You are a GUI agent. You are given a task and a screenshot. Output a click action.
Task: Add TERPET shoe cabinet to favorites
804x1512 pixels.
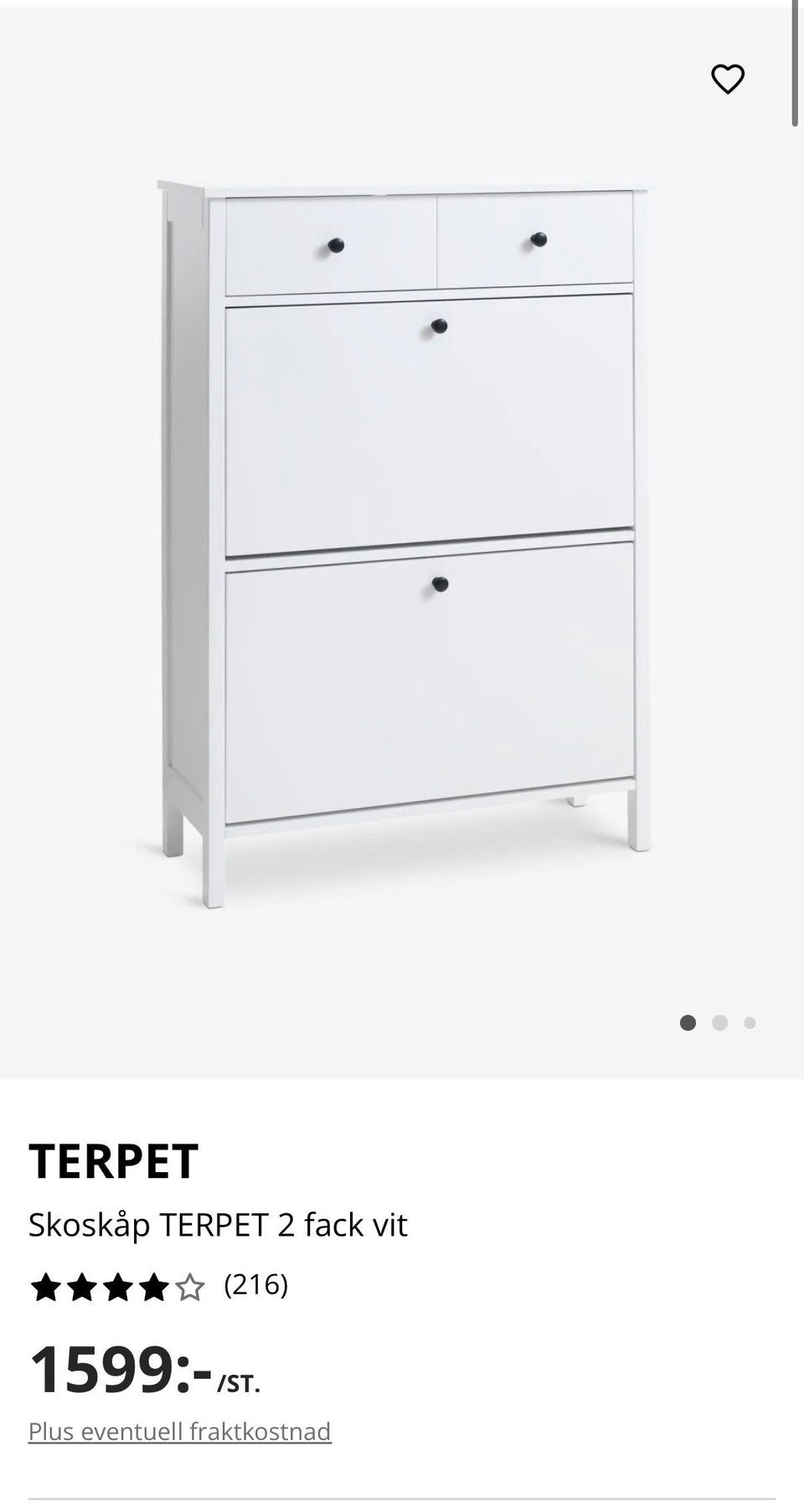pos(727,80)
